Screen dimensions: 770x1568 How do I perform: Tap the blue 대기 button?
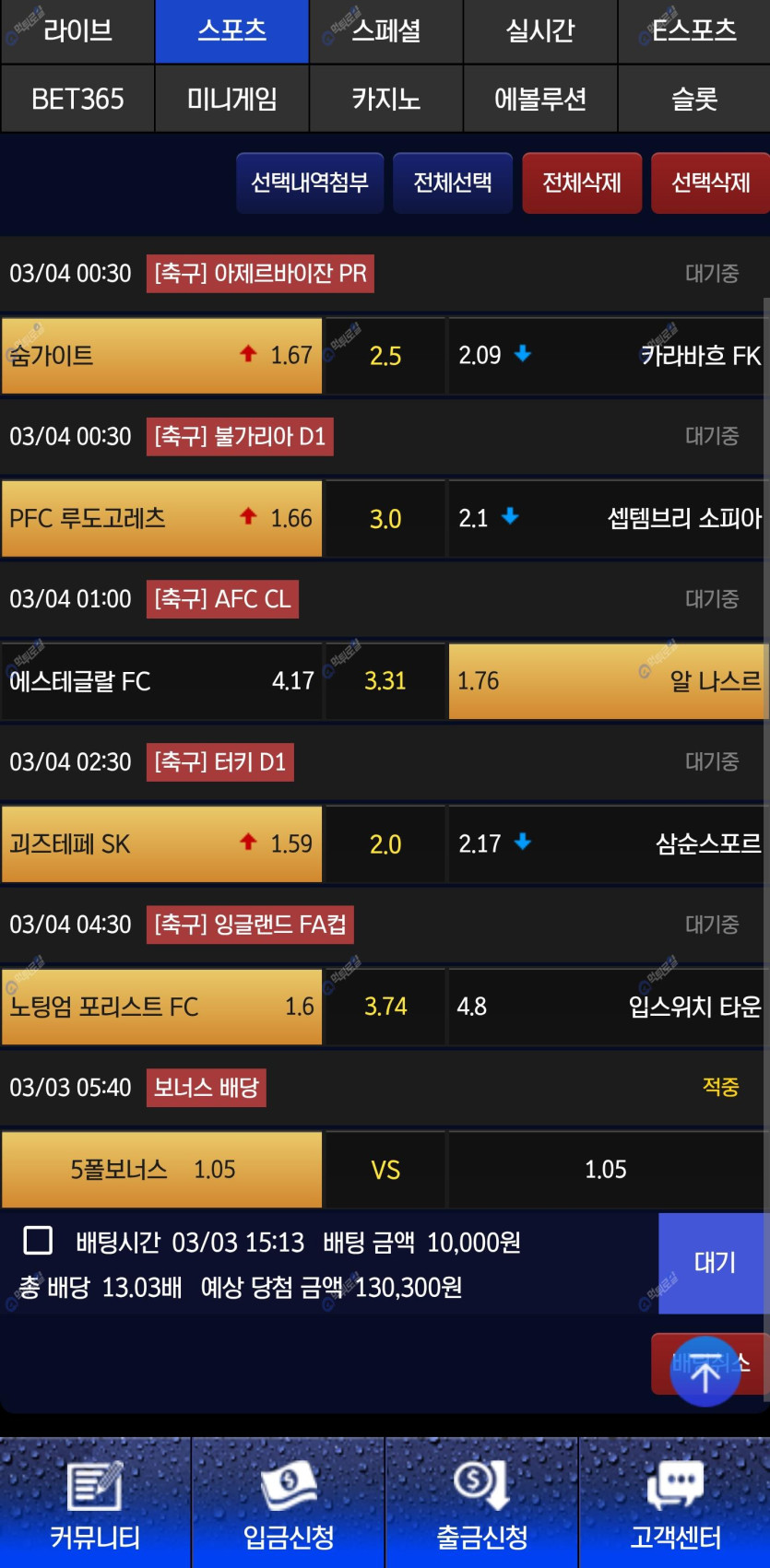[x=714, y=1263]
